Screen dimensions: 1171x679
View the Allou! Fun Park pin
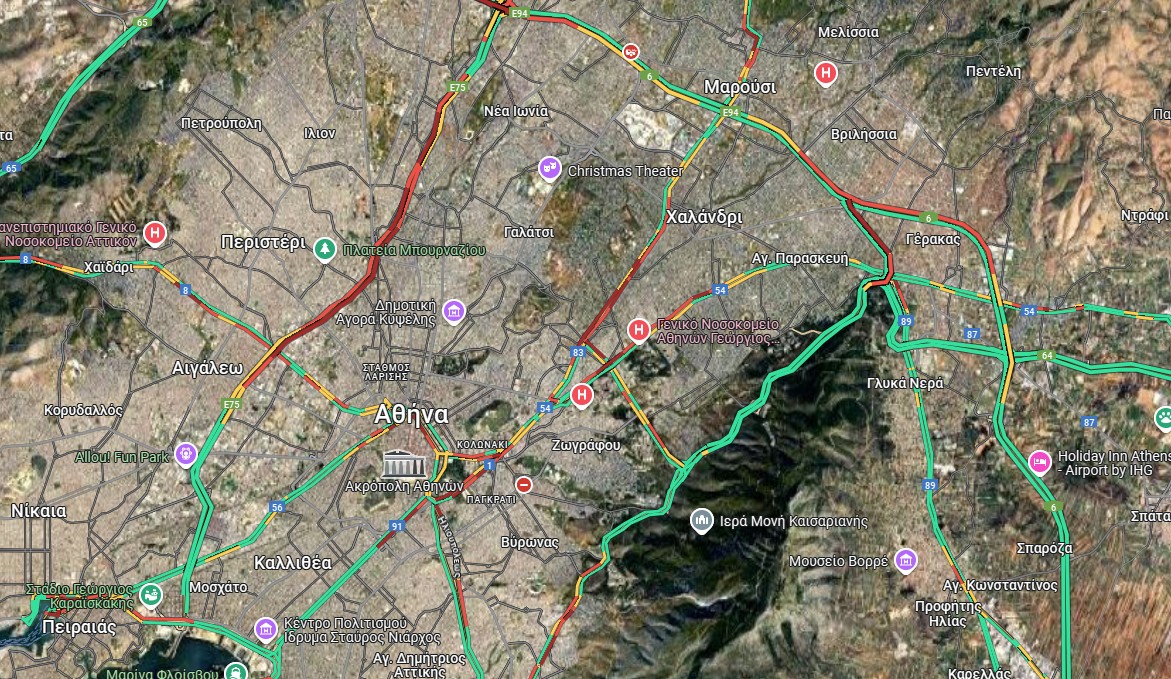(184, 454)
